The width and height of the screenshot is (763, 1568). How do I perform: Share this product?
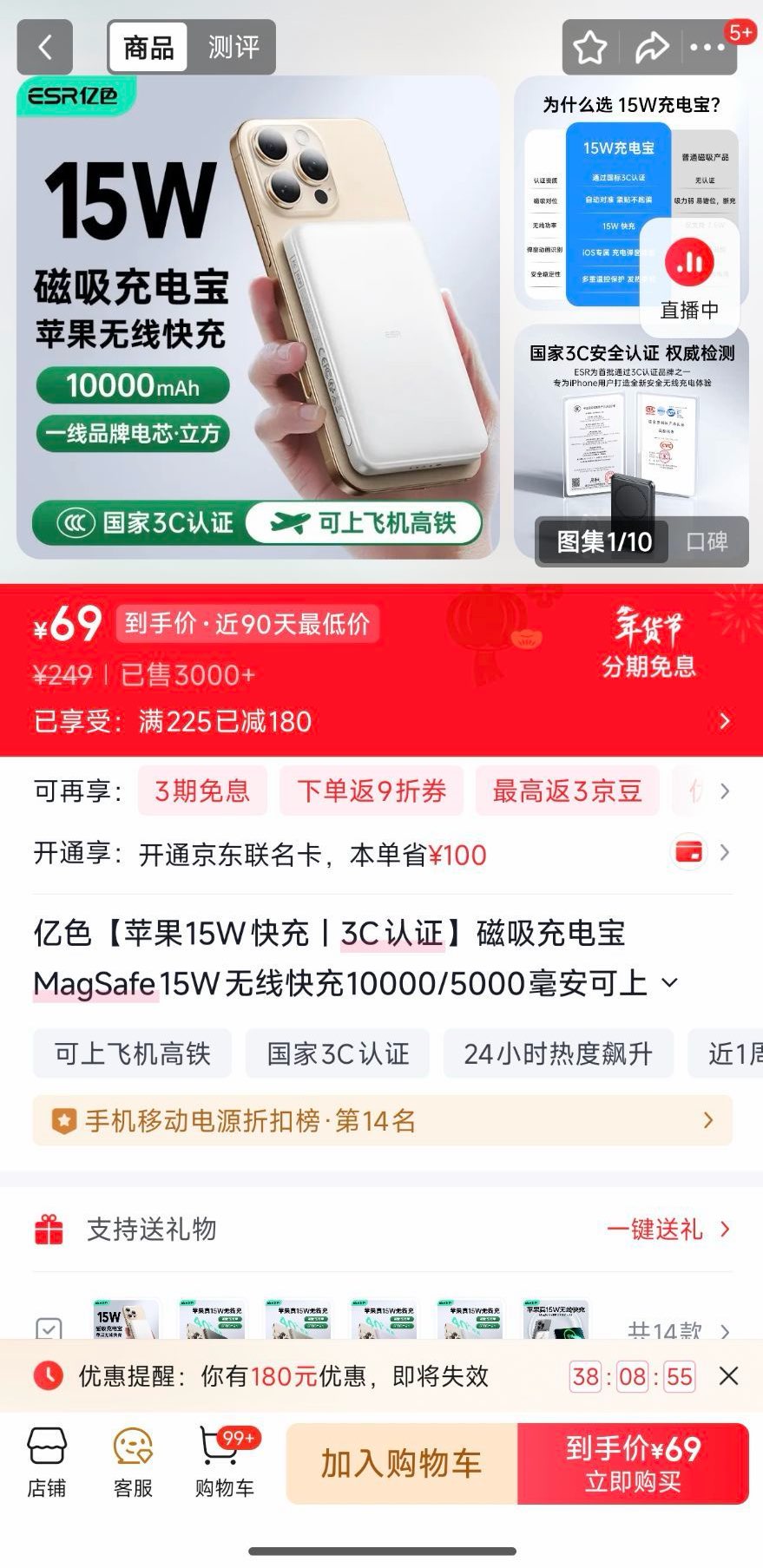650,48
